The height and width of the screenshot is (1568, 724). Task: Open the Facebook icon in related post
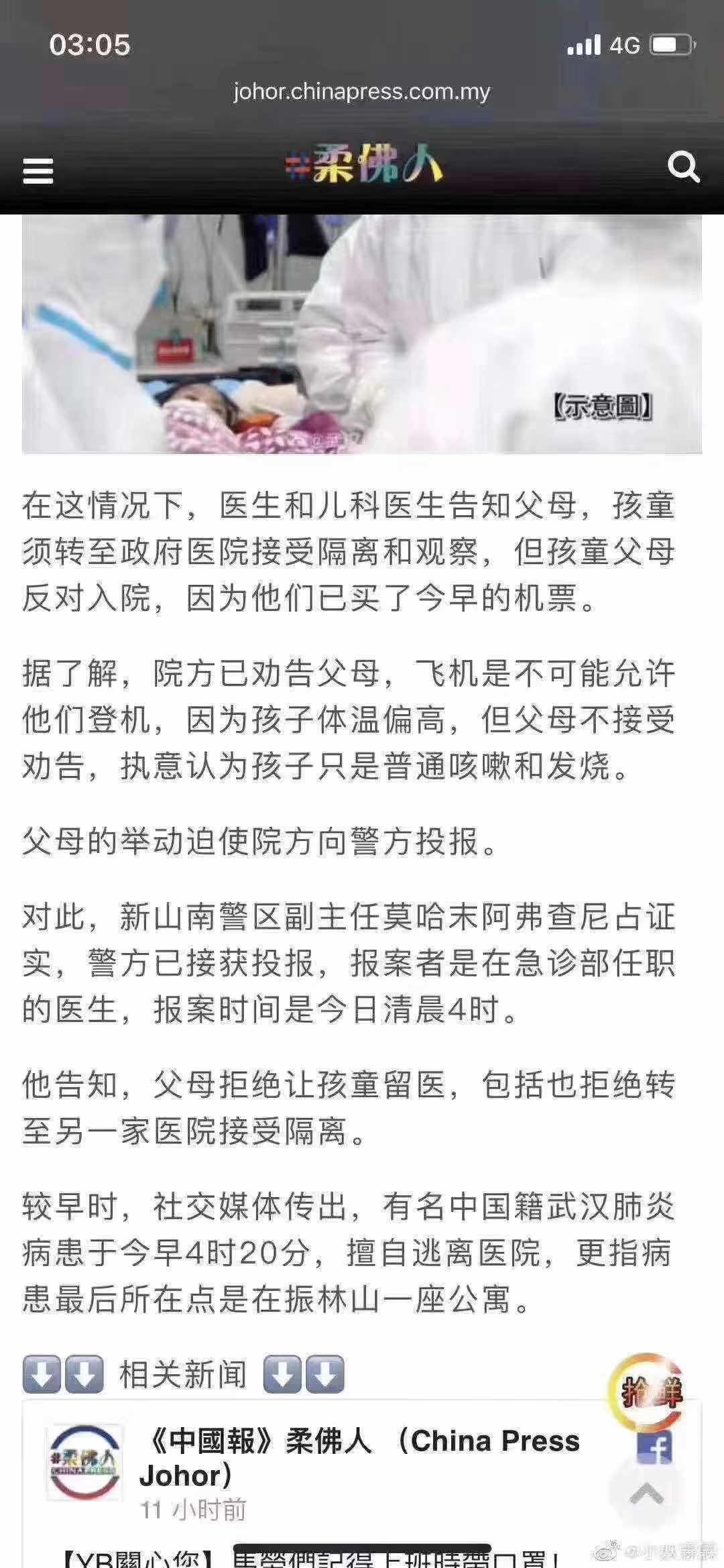click(x=654, y=1447)
